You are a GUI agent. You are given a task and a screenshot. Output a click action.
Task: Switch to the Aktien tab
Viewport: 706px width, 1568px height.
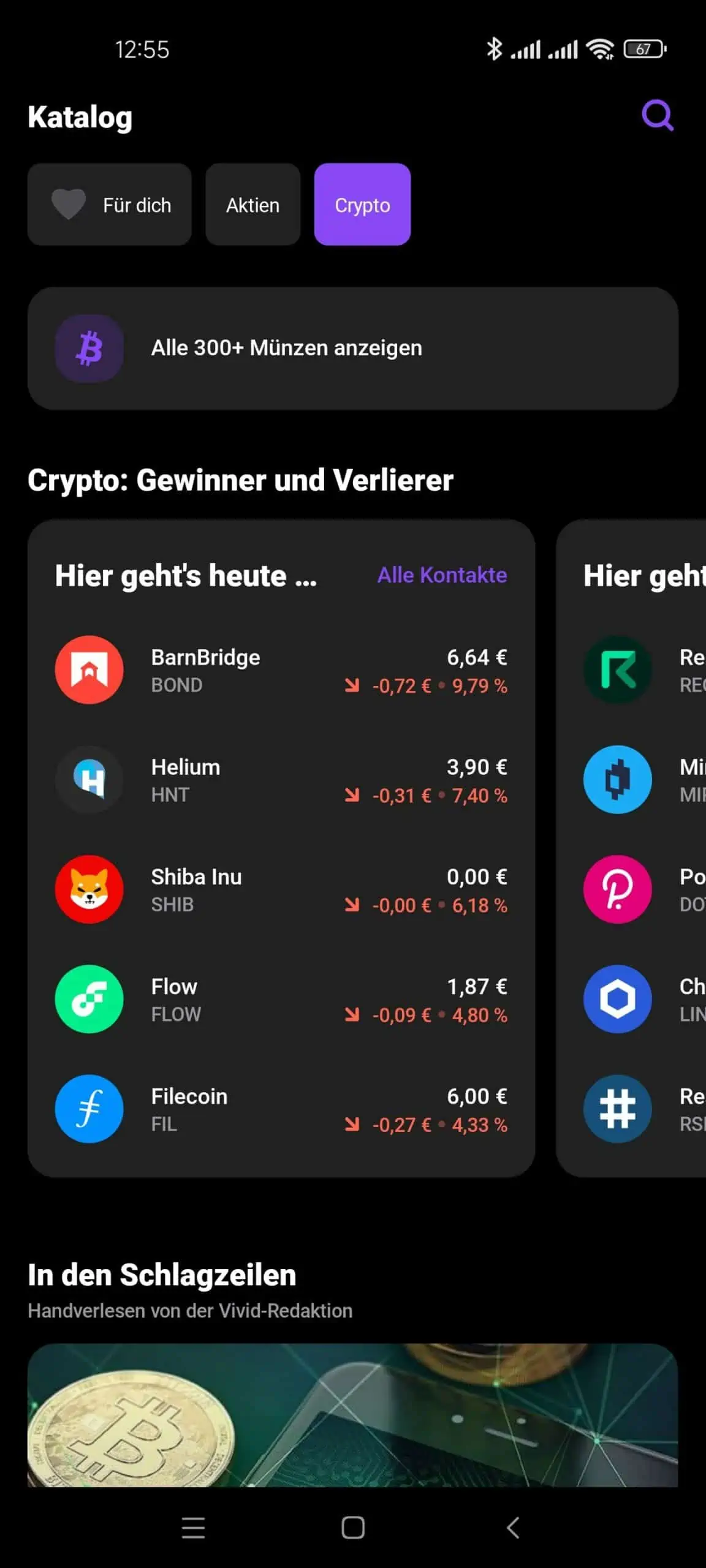[252, 205]
